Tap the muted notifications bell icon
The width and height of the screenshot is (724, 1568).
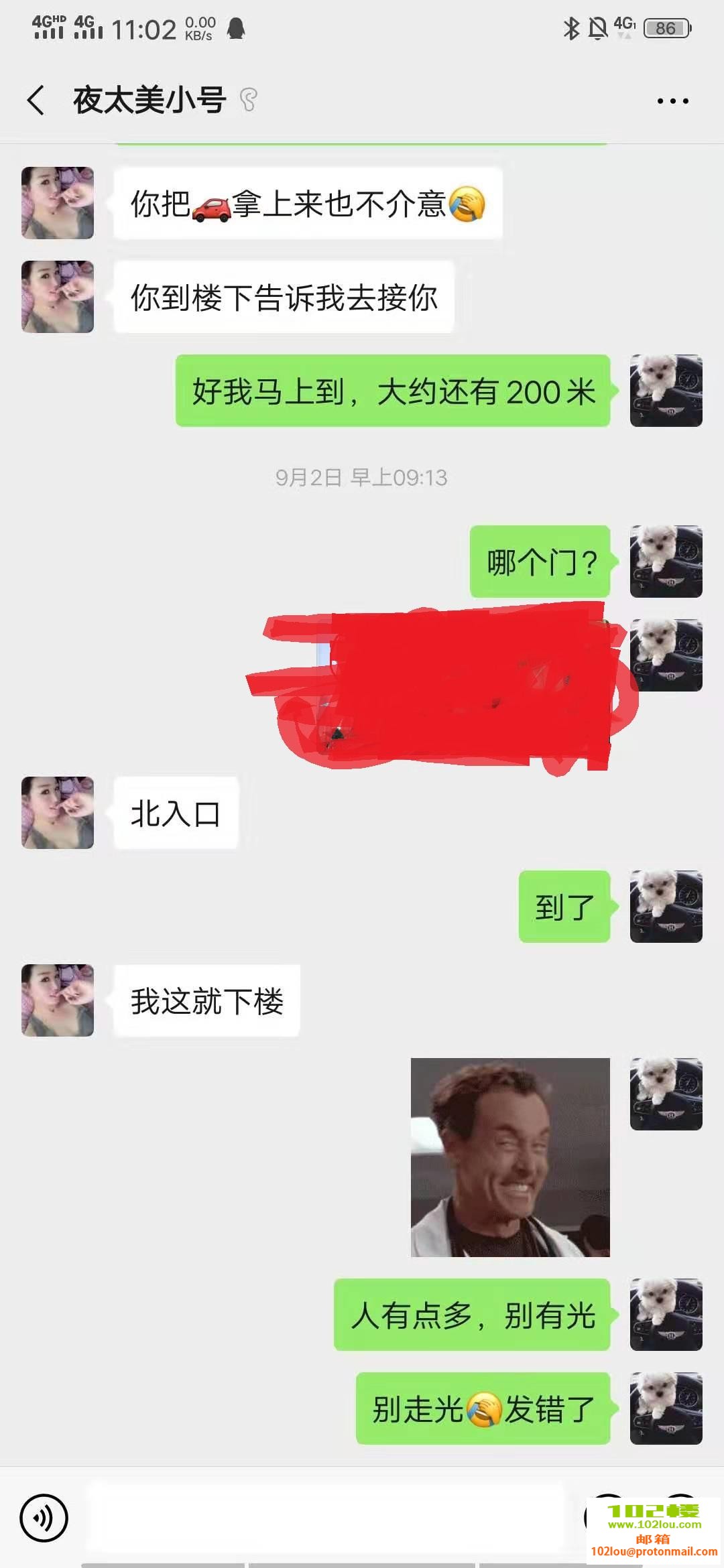click(597, 28)
